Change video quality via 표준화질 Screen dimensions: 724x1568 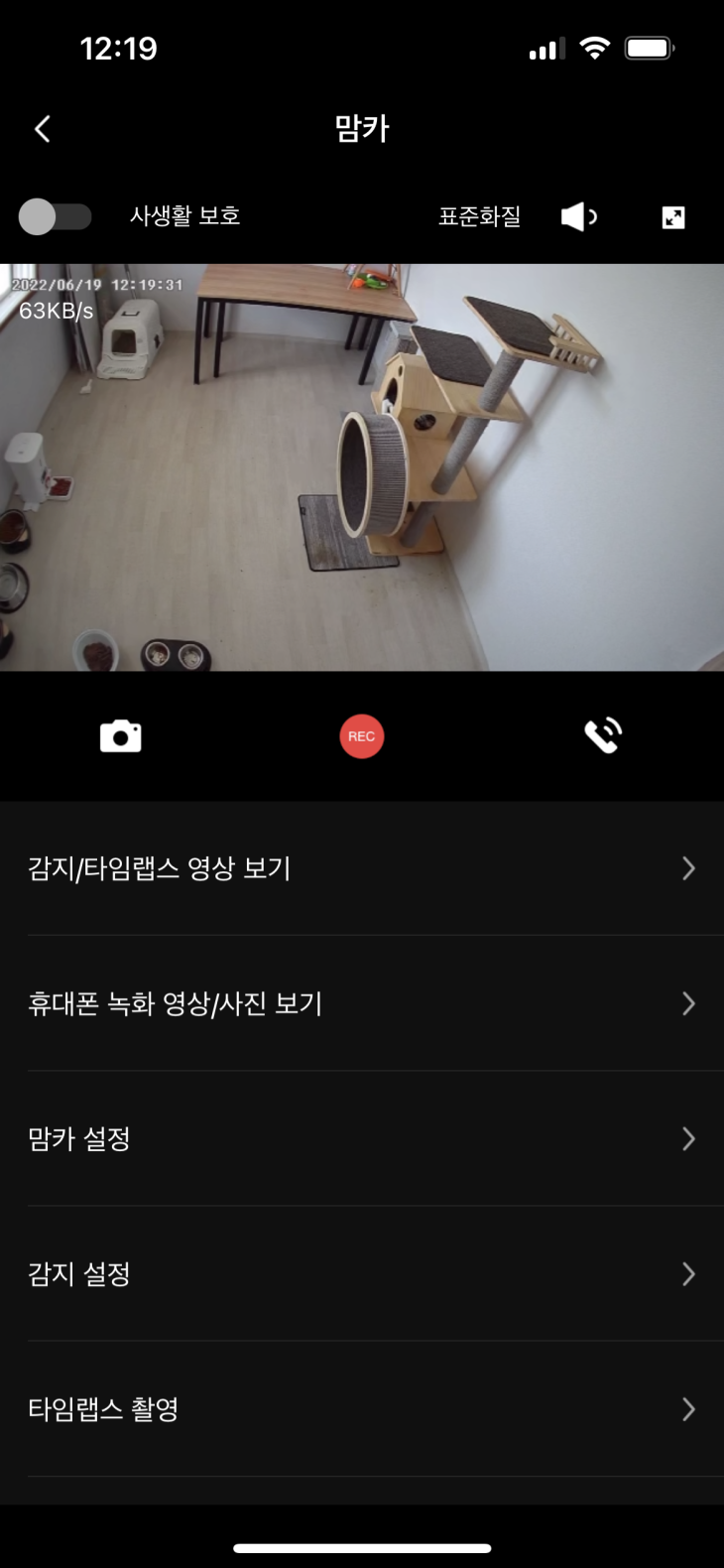click(479, 216)
